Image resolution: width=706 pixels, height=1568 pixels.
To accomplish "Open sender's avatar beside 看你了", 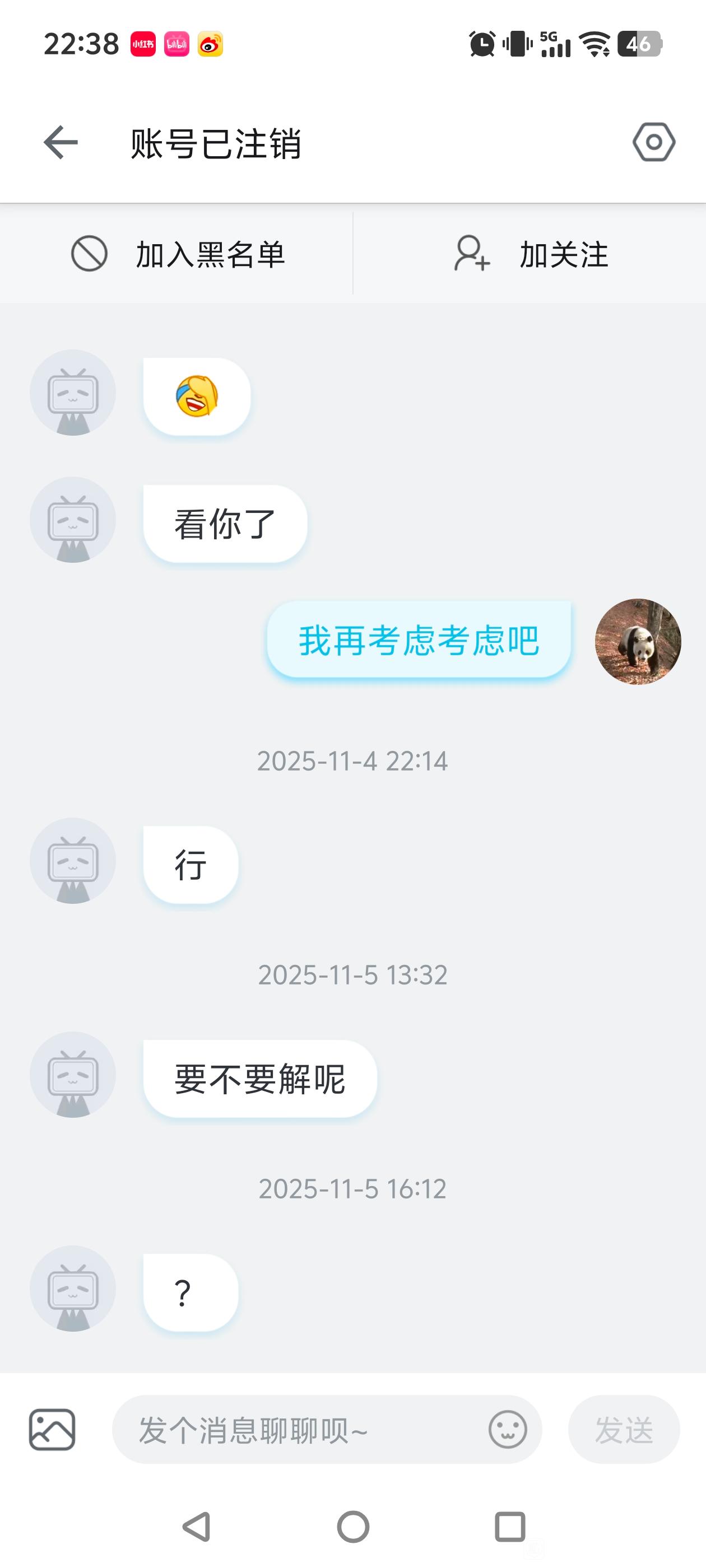I will (73, 520).
